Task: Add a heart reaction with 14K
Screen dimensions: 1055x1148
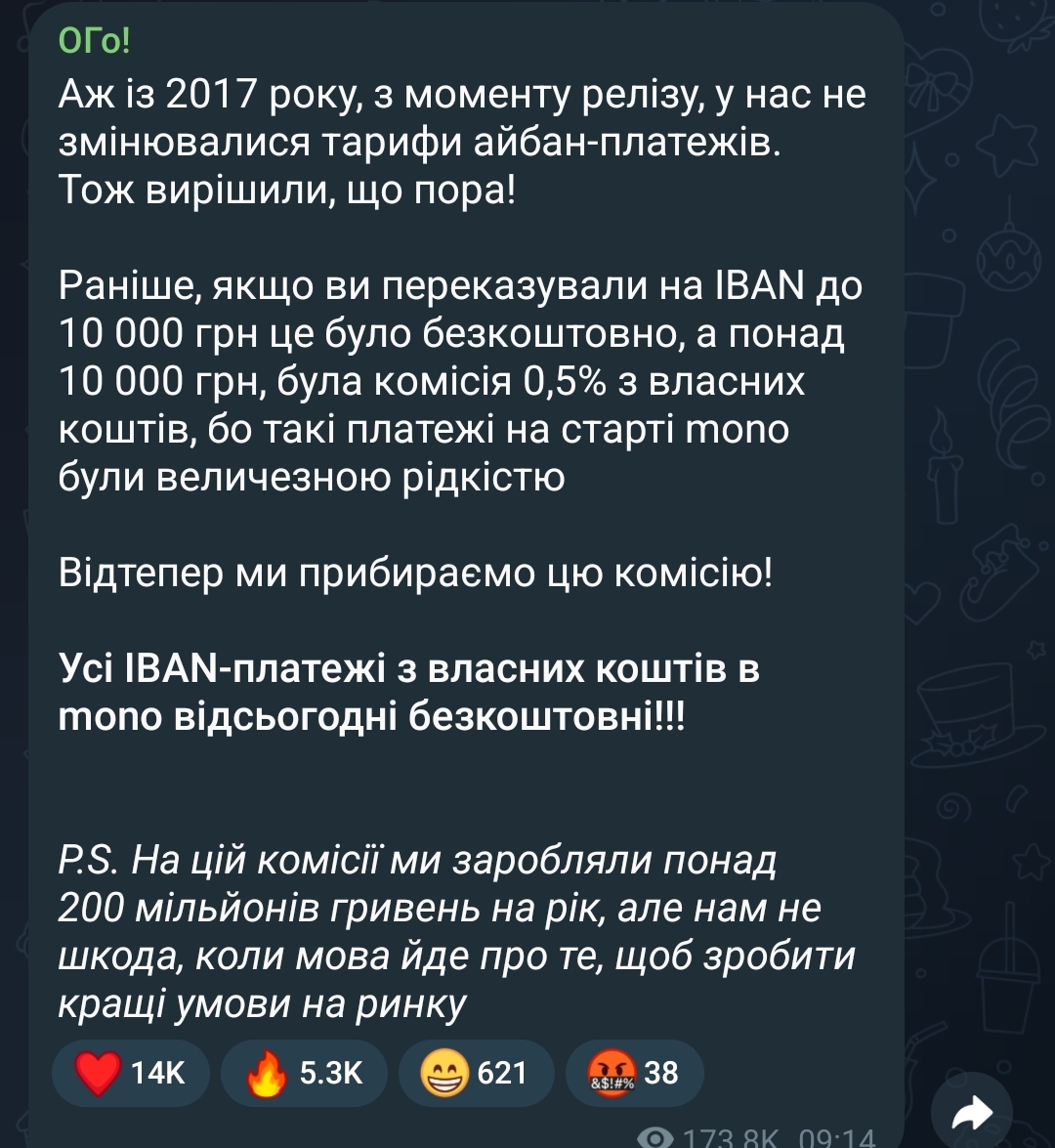Action: (x=128, y=1073)
